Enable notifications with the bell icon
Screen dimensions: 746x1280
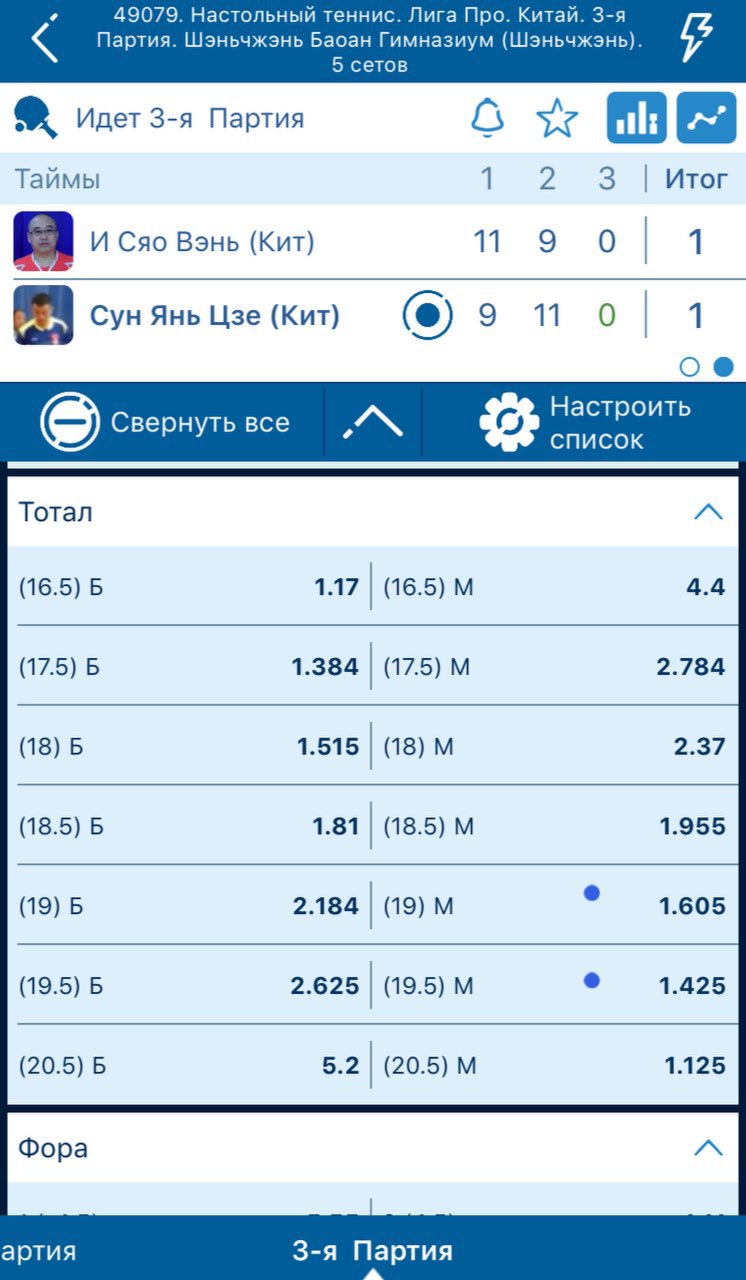[488, 118]
